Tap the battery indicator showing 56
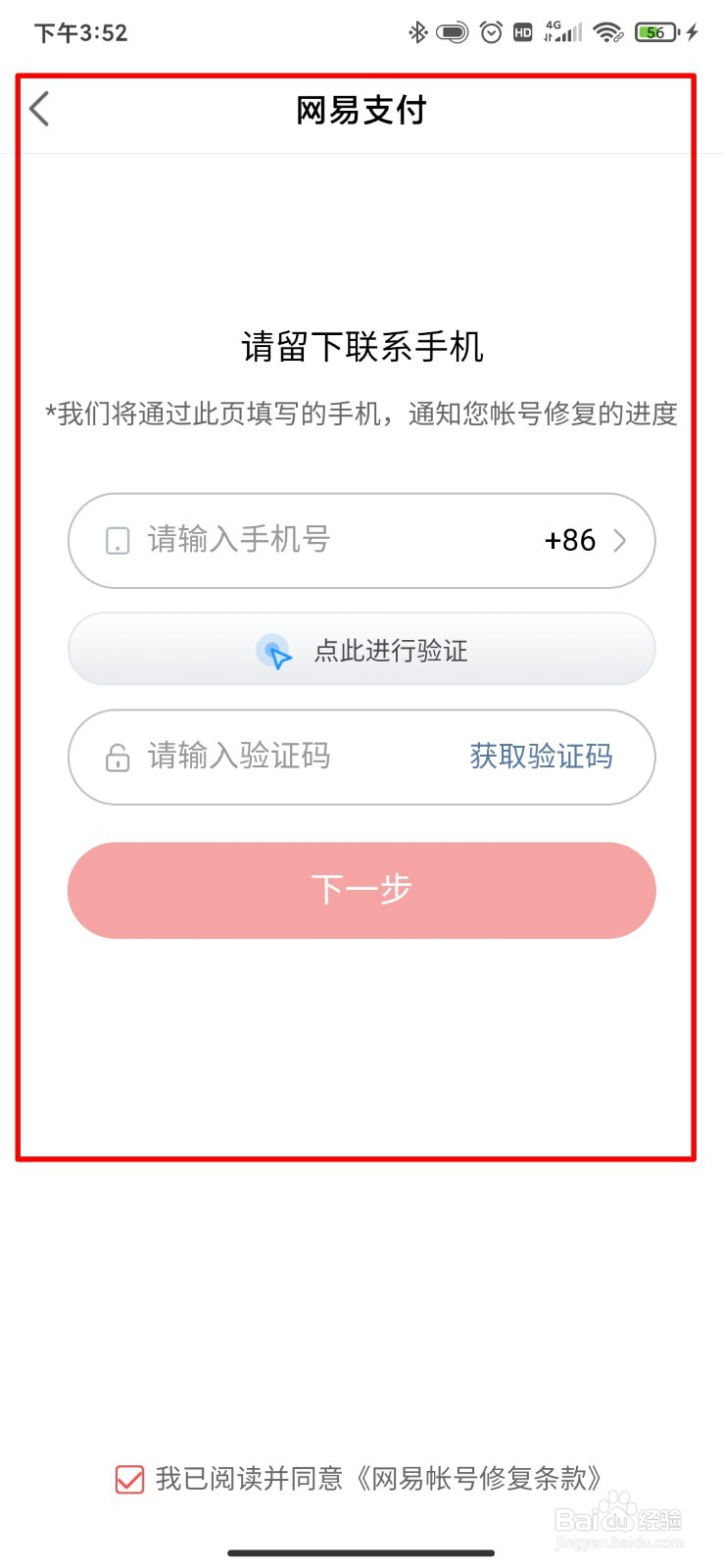Image resolution: width=723 pixels, height=1568 pixels. [654, 31]
